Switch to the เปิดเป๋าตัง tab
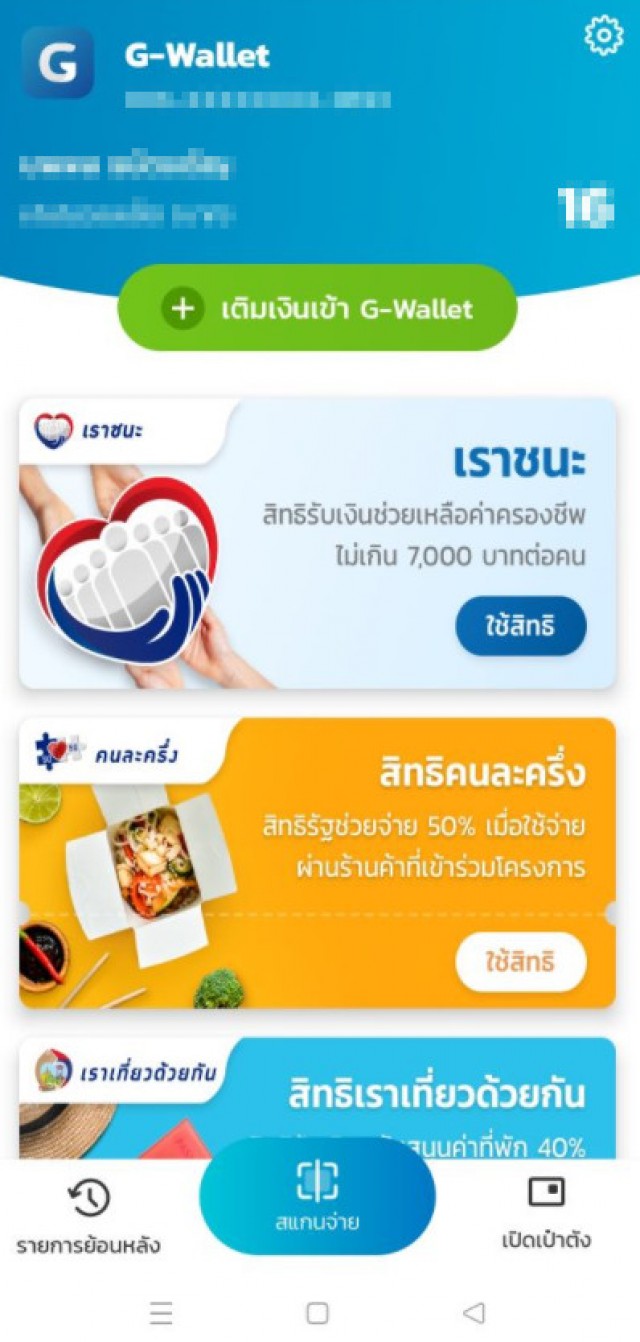The image size is (640, 1342). click(x=546, y=1213)
